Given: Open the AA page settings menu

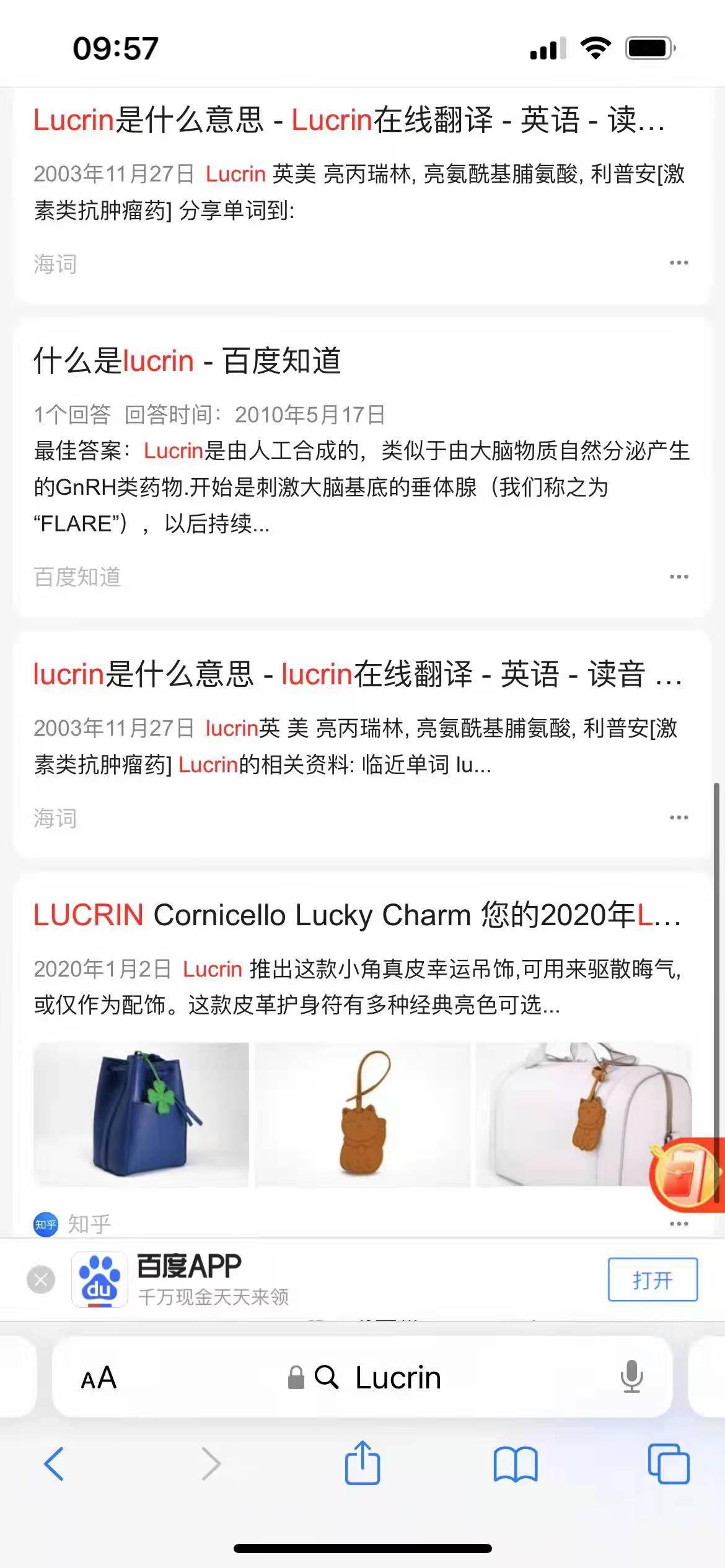Looking at the screenshot, I should (x=99, y=1378).
